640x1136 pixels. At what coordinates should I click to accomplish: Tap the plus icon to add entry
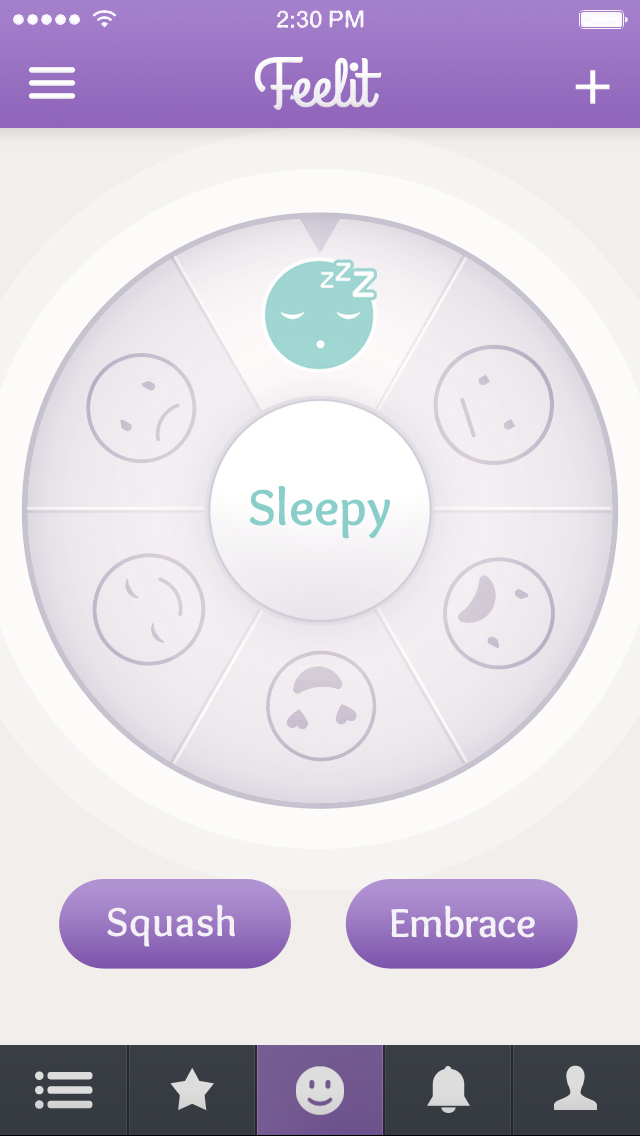coord(592,88)
